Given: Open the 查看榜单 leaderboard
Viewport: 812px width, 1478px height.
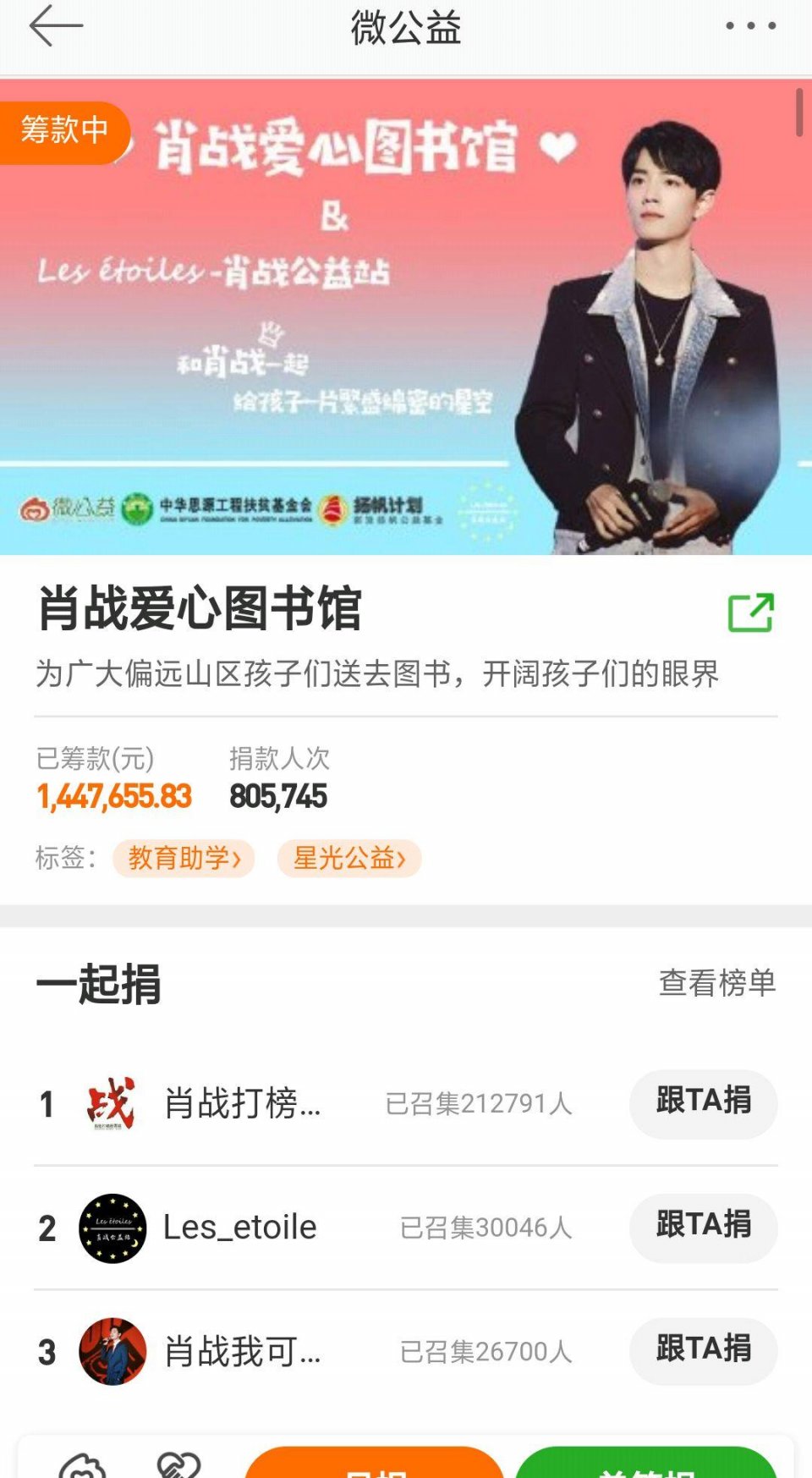Looking at the screenshot, I should click(x=718, y=982).
